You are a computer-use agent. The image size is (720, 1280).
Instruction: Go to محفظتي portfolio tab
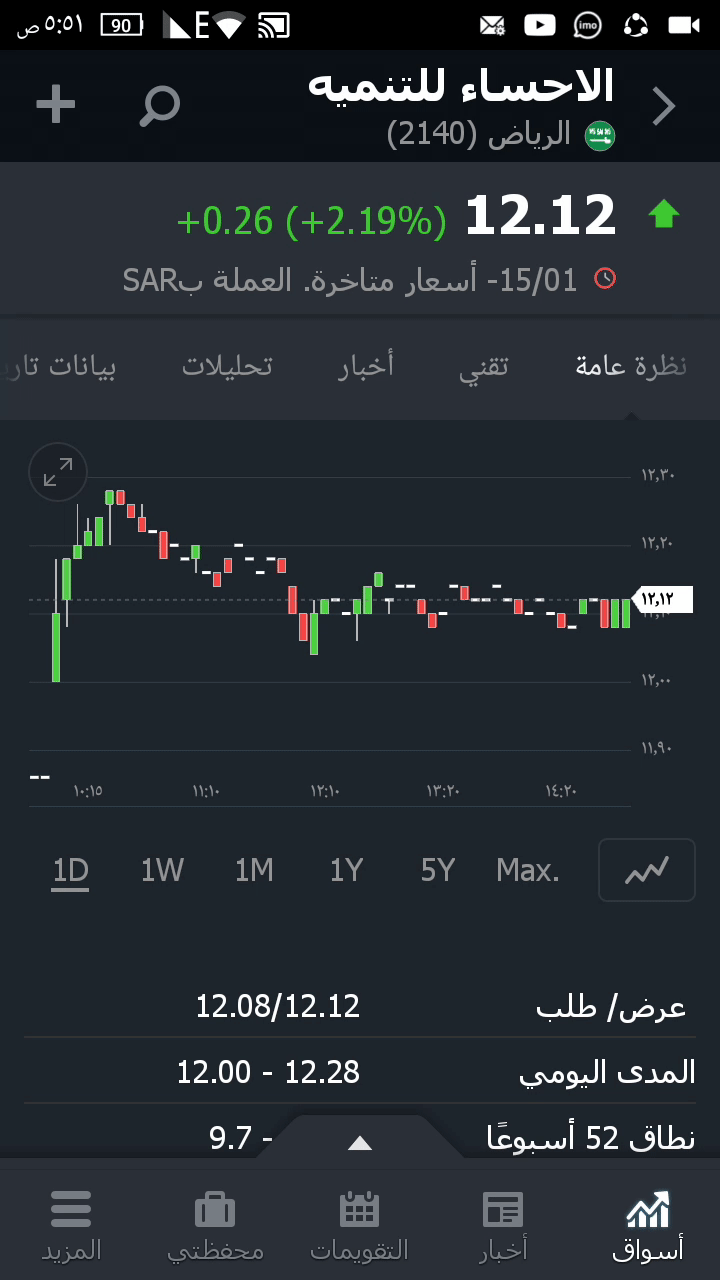click(215, 1224)
